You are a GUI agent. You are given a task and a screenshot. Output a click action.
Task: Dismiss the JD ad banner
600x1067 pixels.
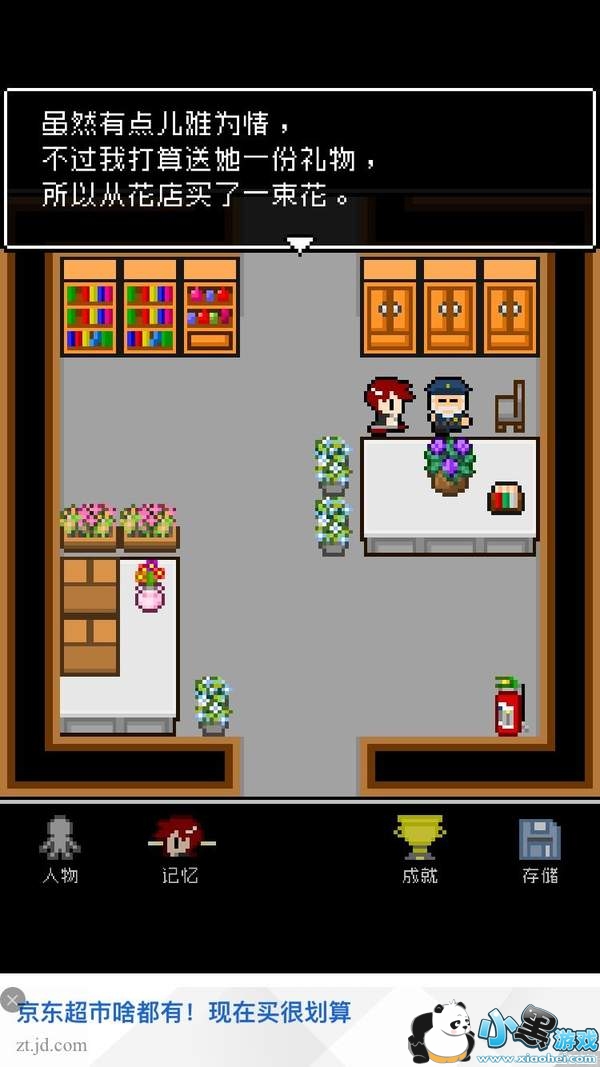(x=12, y=1000)
